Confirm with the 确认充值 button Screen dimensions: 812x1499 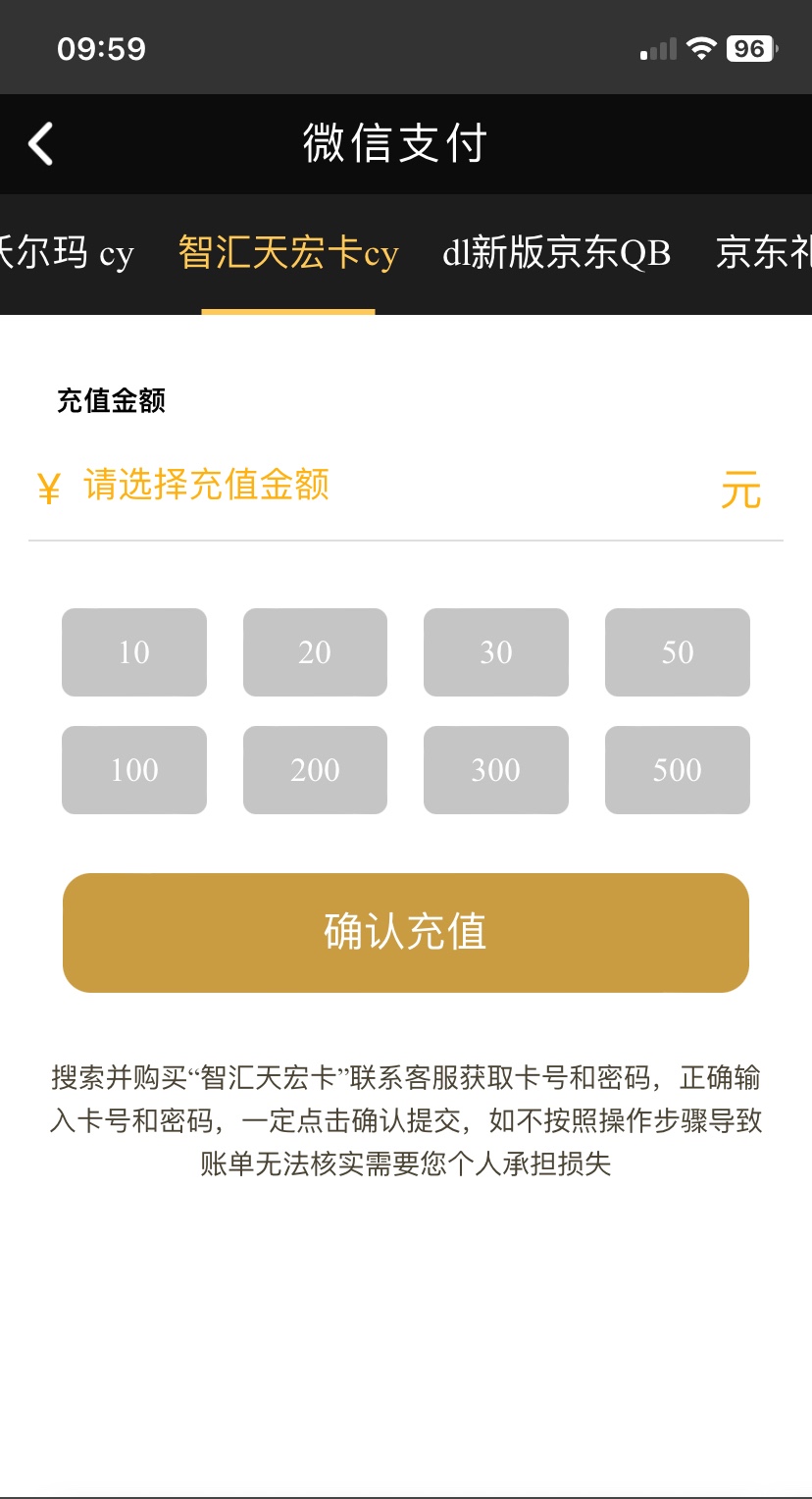(406, 933)
